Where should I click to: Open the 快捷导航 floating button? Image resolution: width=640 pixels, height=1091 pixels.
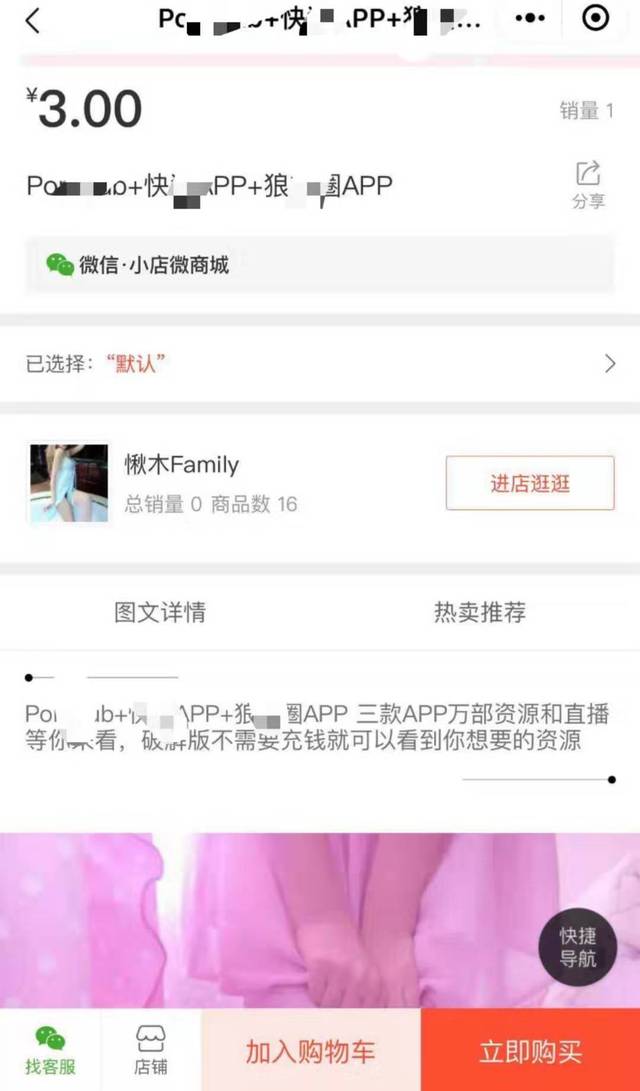point(577,947)
